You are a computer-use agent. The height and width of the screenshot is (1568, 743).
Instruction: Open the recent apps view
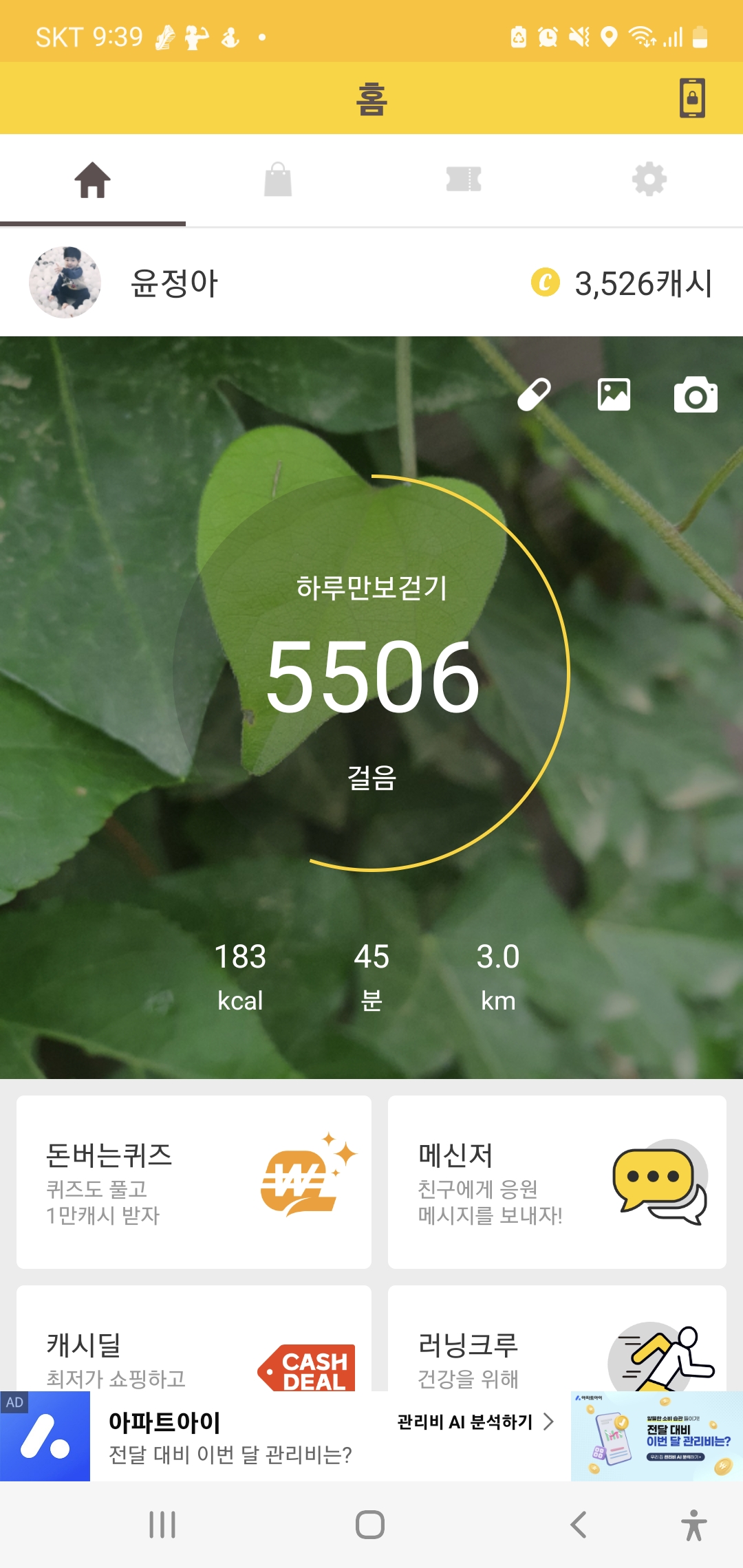[162, 1525]
